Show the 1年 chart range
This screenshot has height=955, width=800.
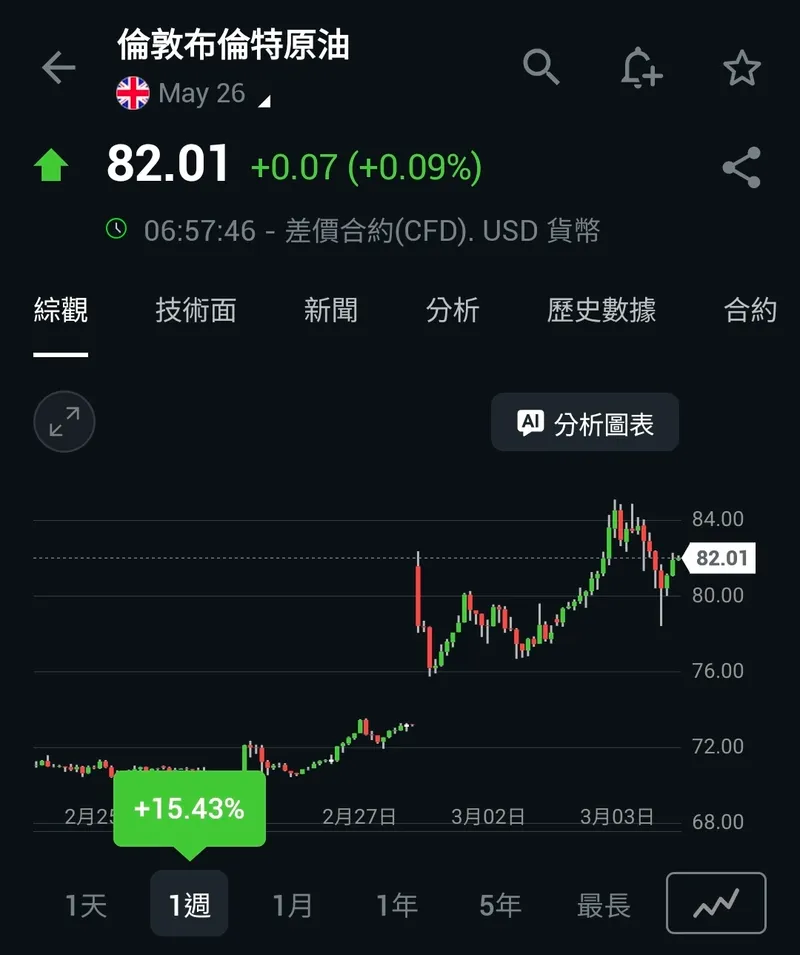click(396, 905)
